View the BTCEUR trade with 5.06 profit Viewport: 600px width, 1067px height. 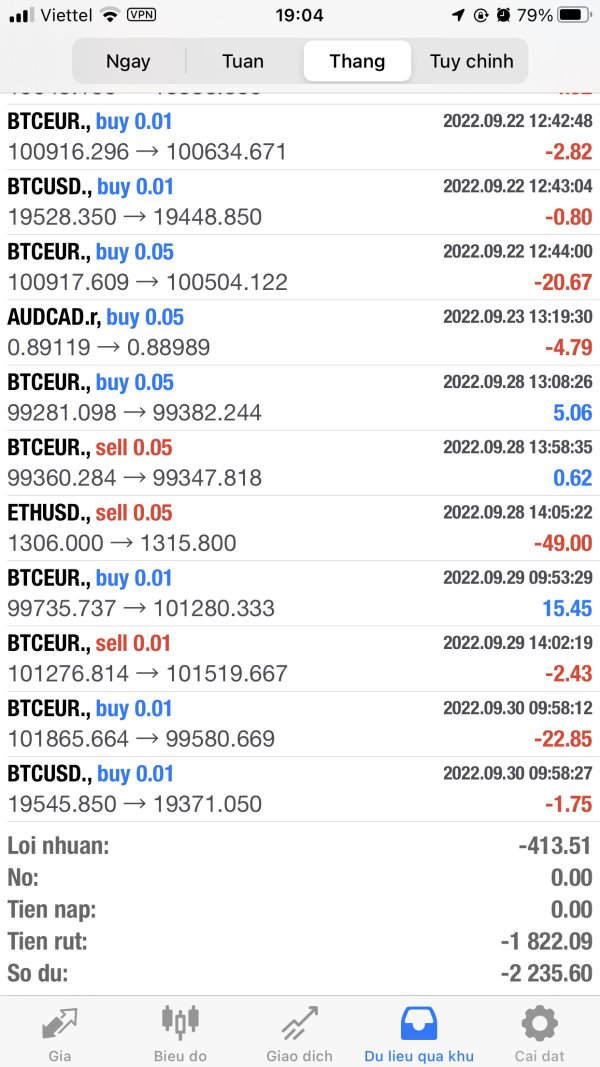(x=300, y=397)
